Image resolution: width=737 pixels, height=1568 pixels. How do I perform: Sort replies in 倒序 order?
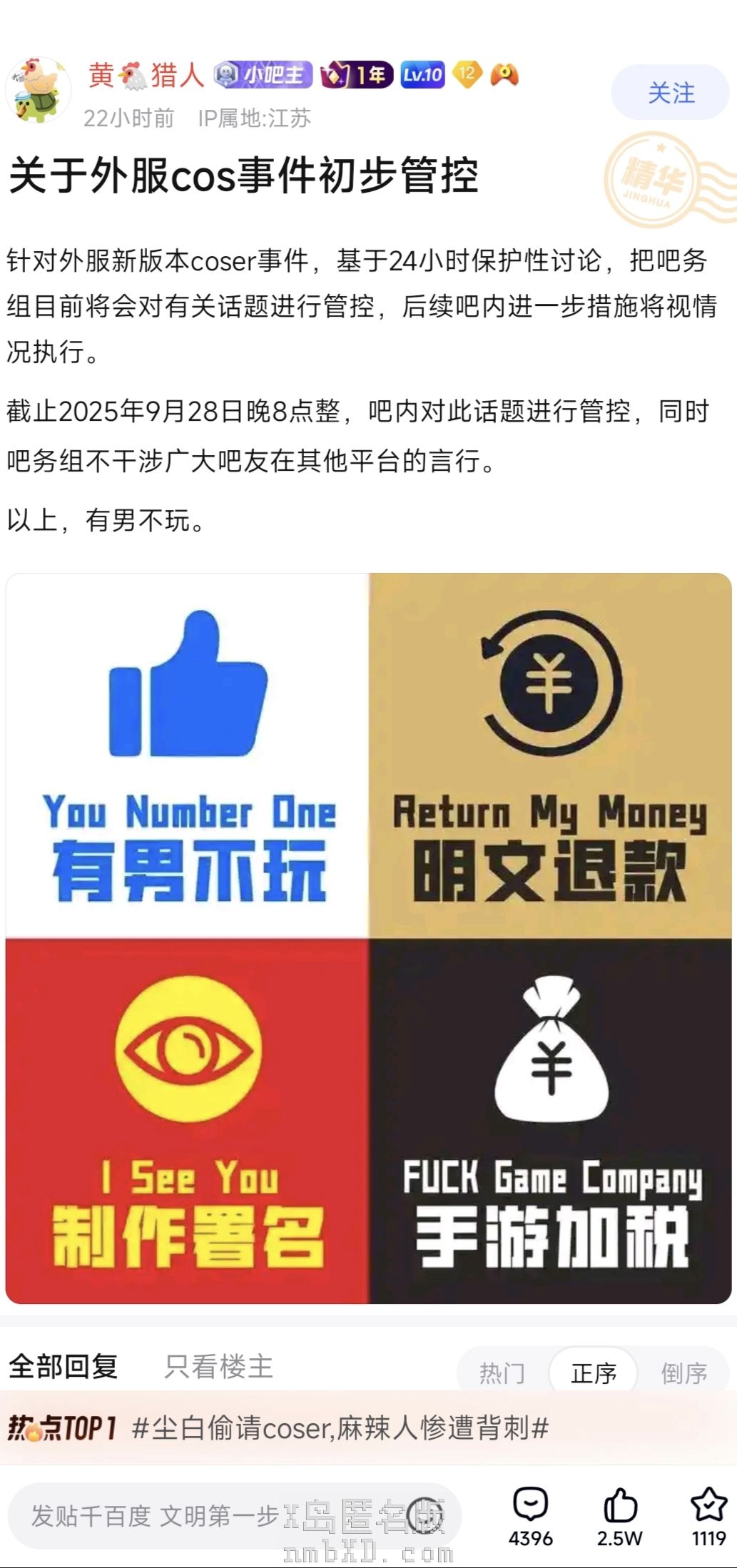tap(683, 1373)
